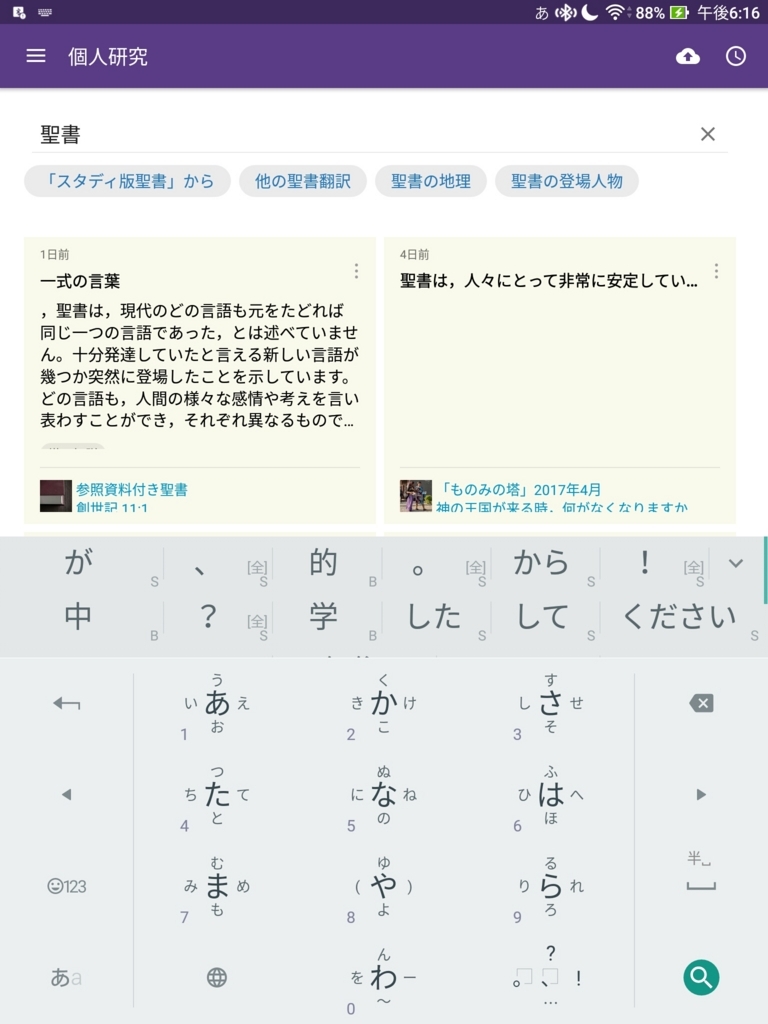Open options on 聖書は，人々にとって note

point(716,271)
